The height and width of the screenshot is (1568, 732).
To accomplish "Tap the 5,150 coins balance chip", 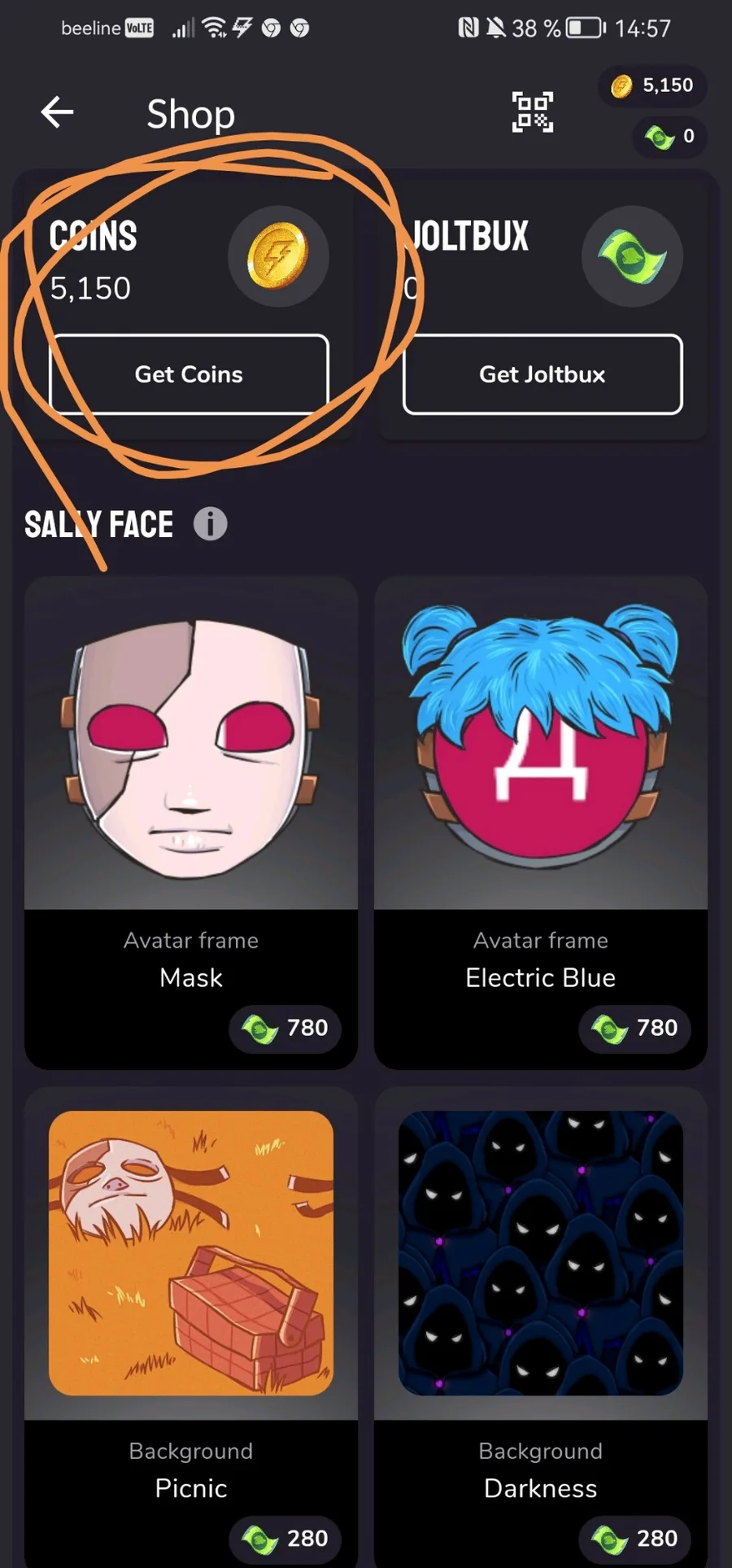I will (x=652, y=85).
